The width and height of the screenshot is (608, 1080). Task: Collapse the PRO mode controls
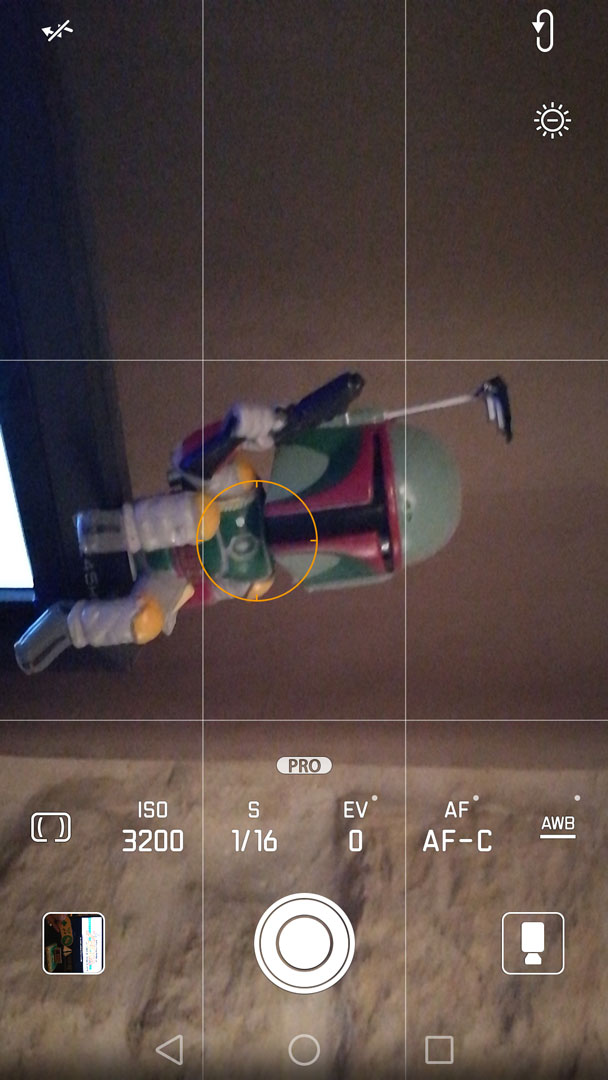pyautogui.click(x=304, y=766)
